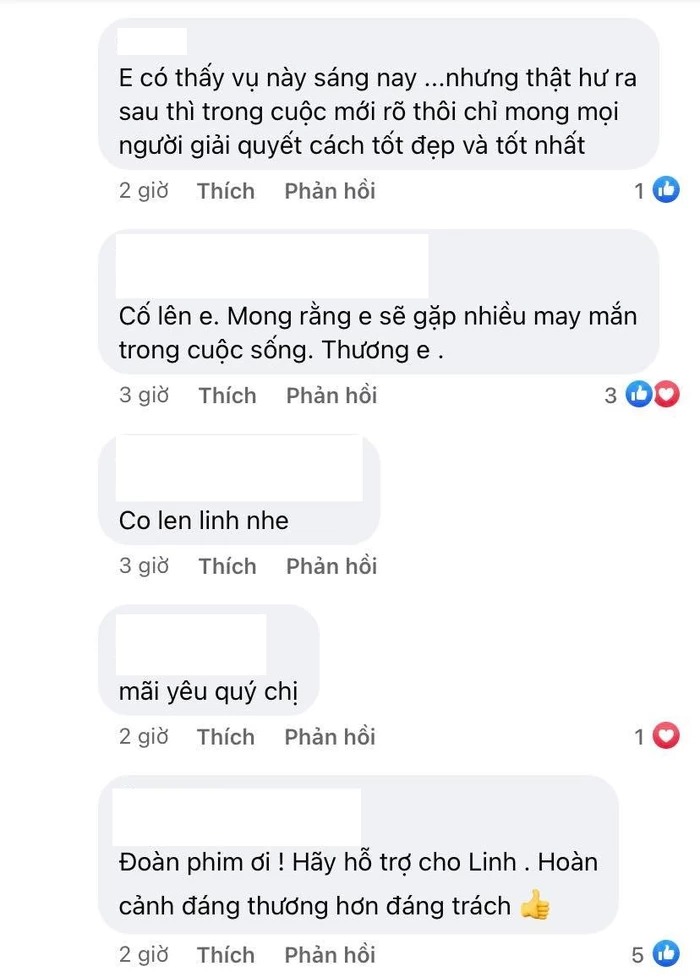Screen dimensions: 700x977
Task: Reply to the "Cố lên e" comment
Action: [331, 395]
